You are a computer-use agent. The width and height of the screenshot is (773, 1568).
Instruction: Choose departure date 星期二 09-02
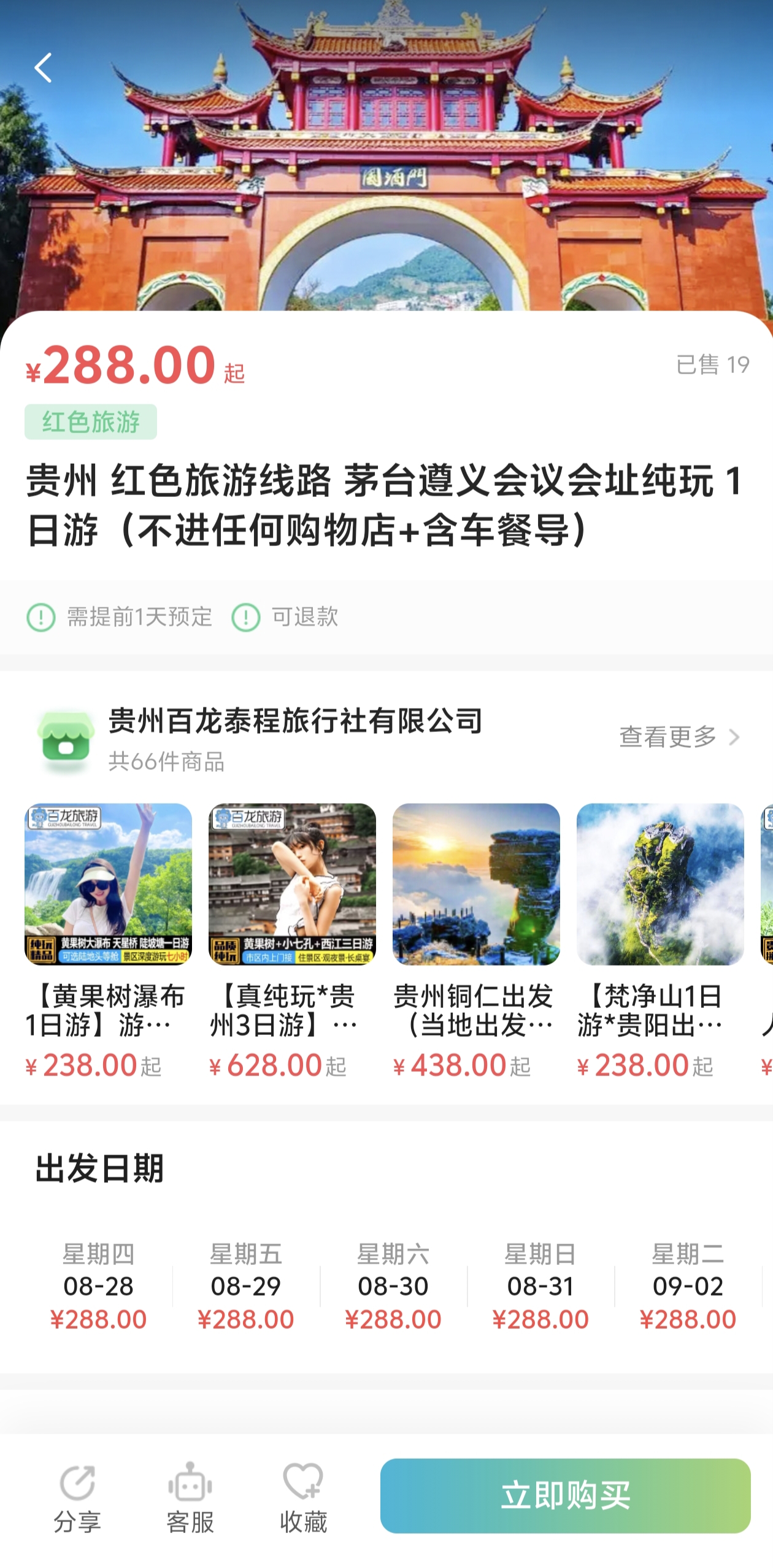click(688, 1286)
